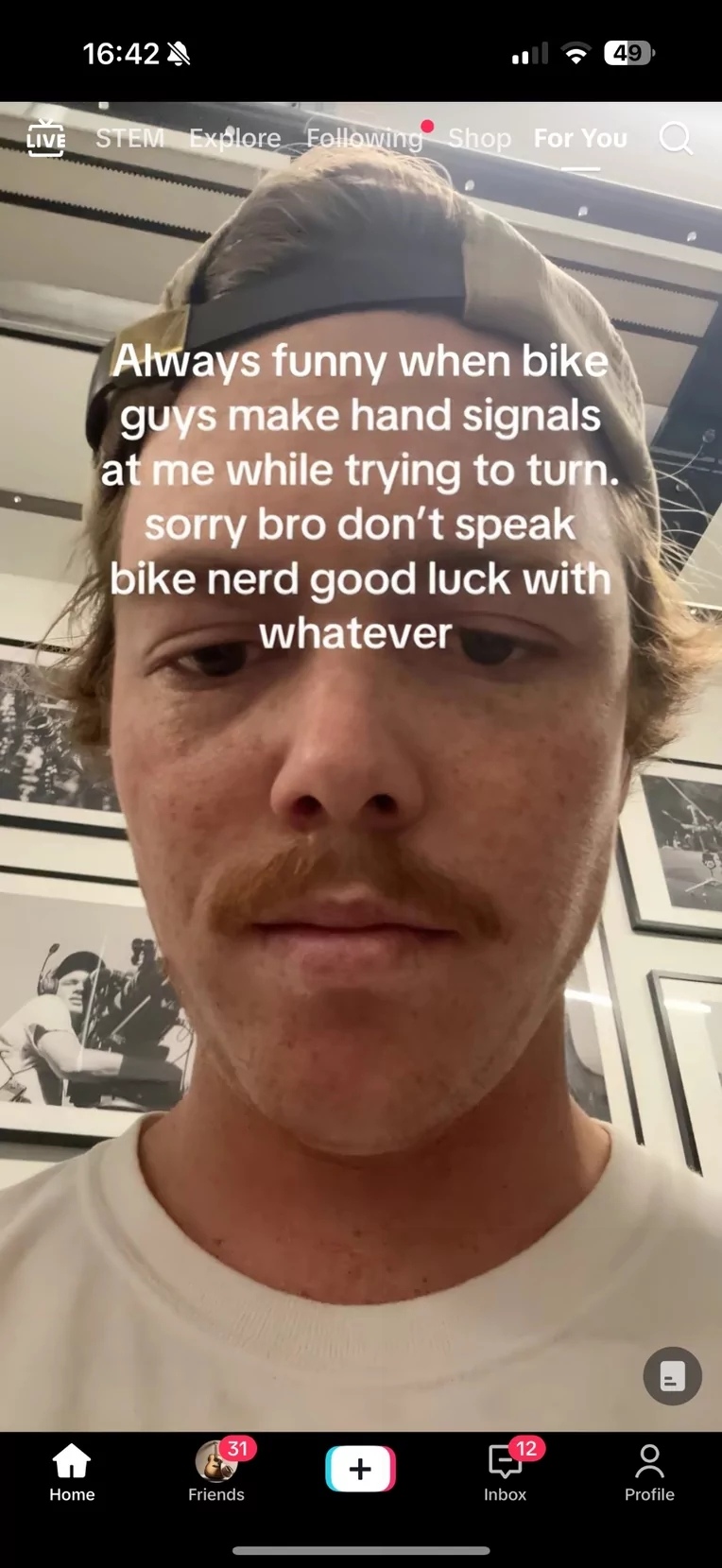Create a new post with the plus button
This screenshot has width=722, height=1568.
(x=360, y=1469)
